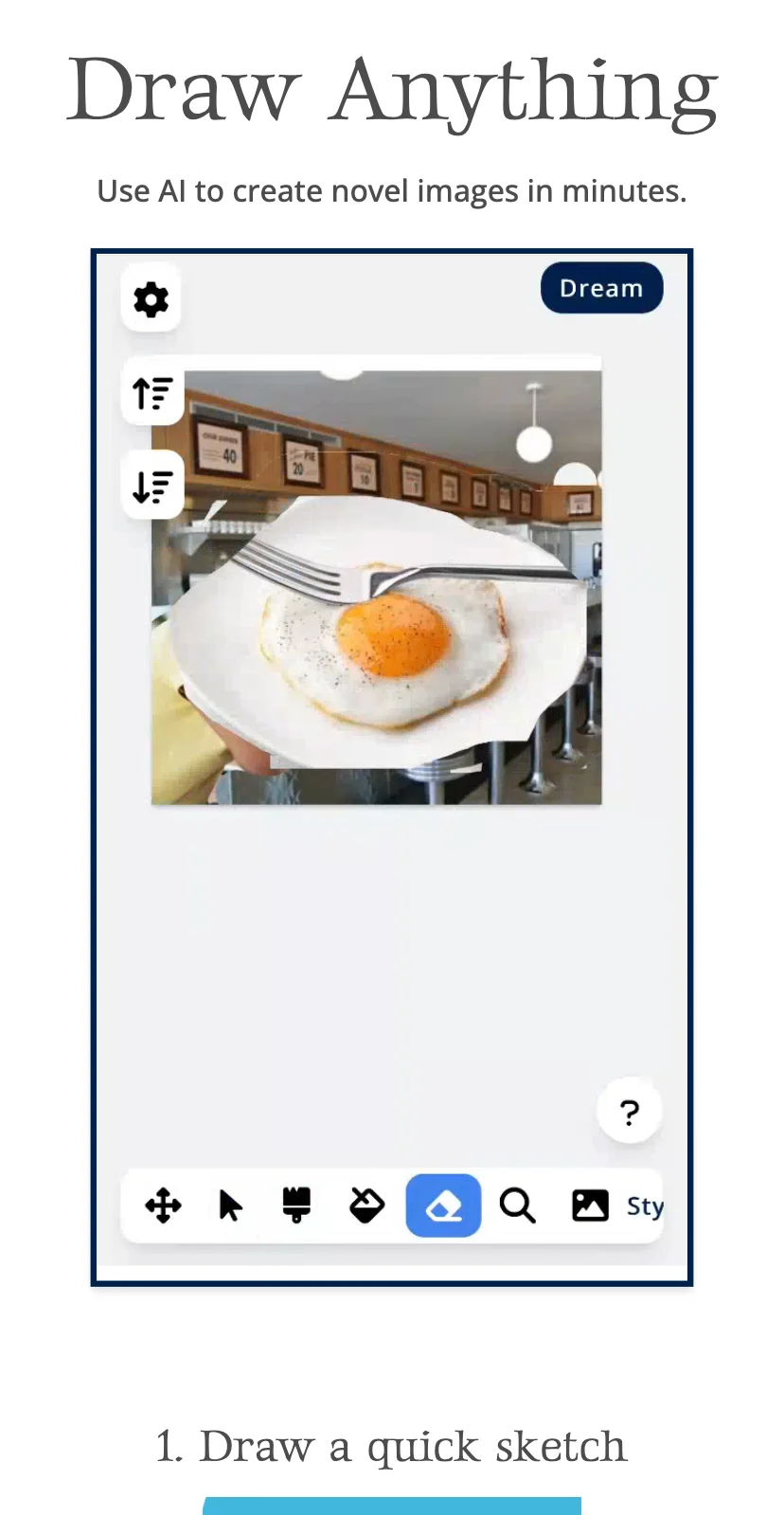Select the move (four-arrow) tool
Image resolution: width=784 pixels, height=1515 pixels.
point(163,1206)
